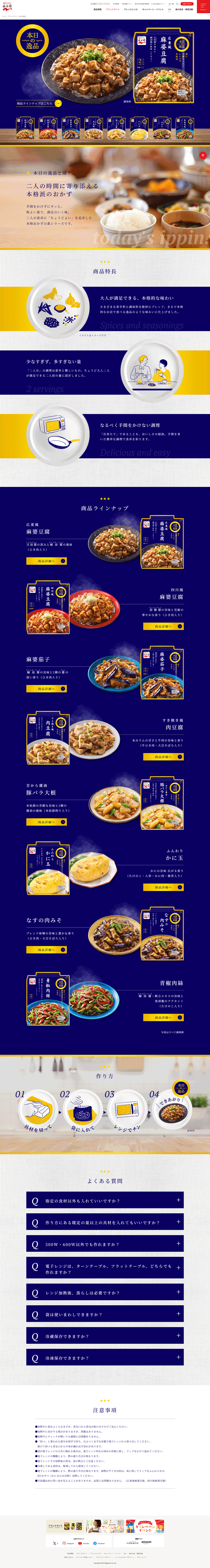Open 商品詳細へ for なすの肉みそ
This screenshot has height=1568, width=210.
click(x=46, y=949)
